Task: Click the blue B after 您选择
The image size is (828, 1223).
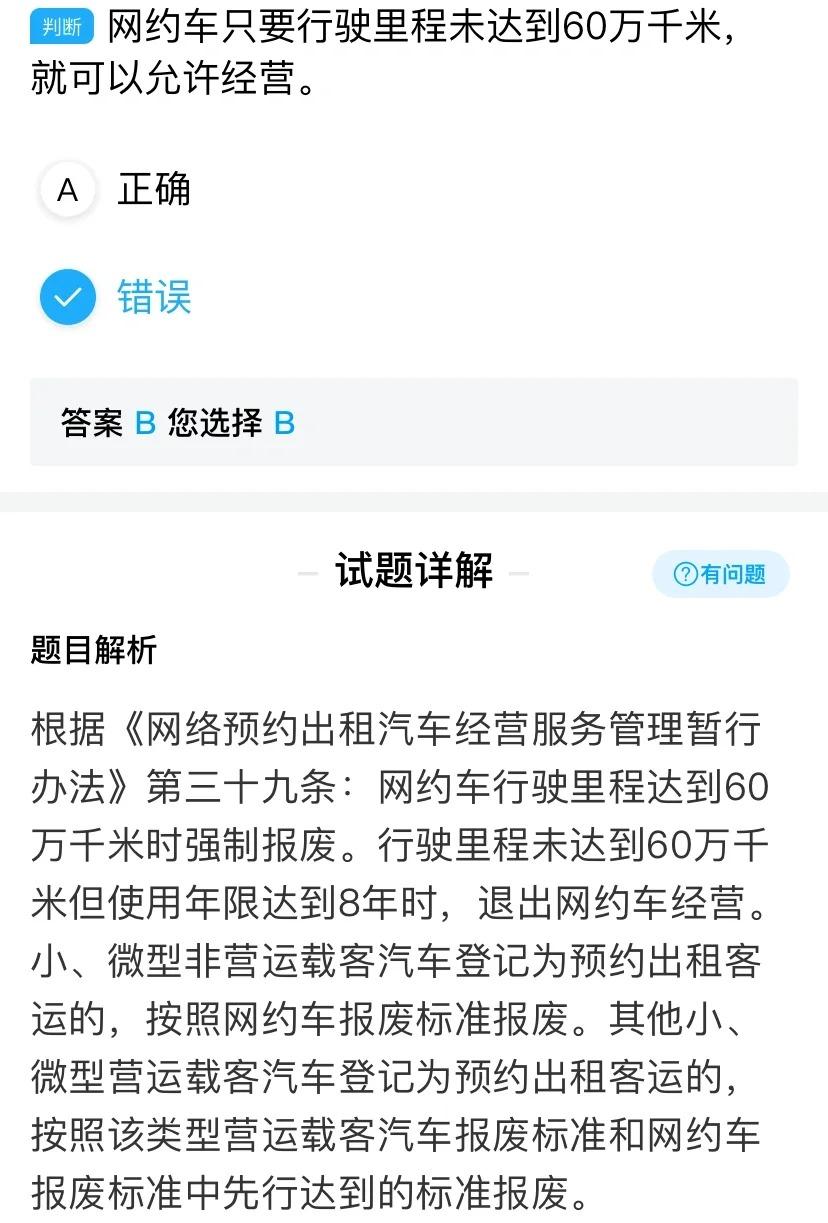Action: pos(283,423)
